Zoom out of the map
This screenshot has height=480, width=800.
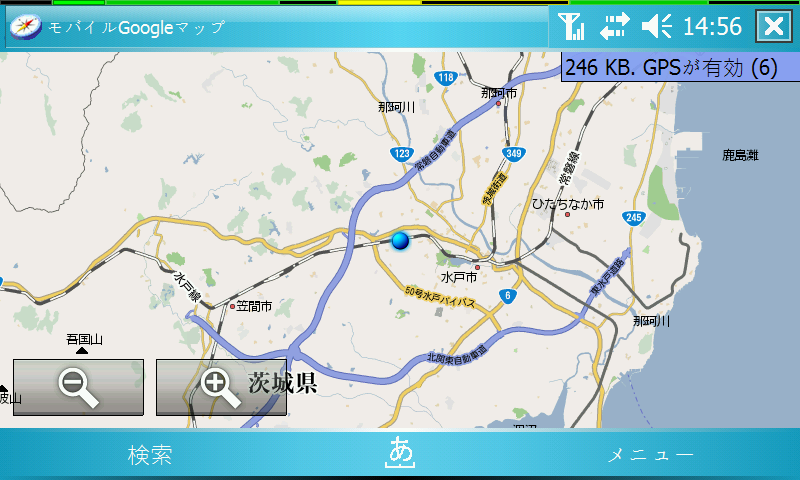pos(78,388)
